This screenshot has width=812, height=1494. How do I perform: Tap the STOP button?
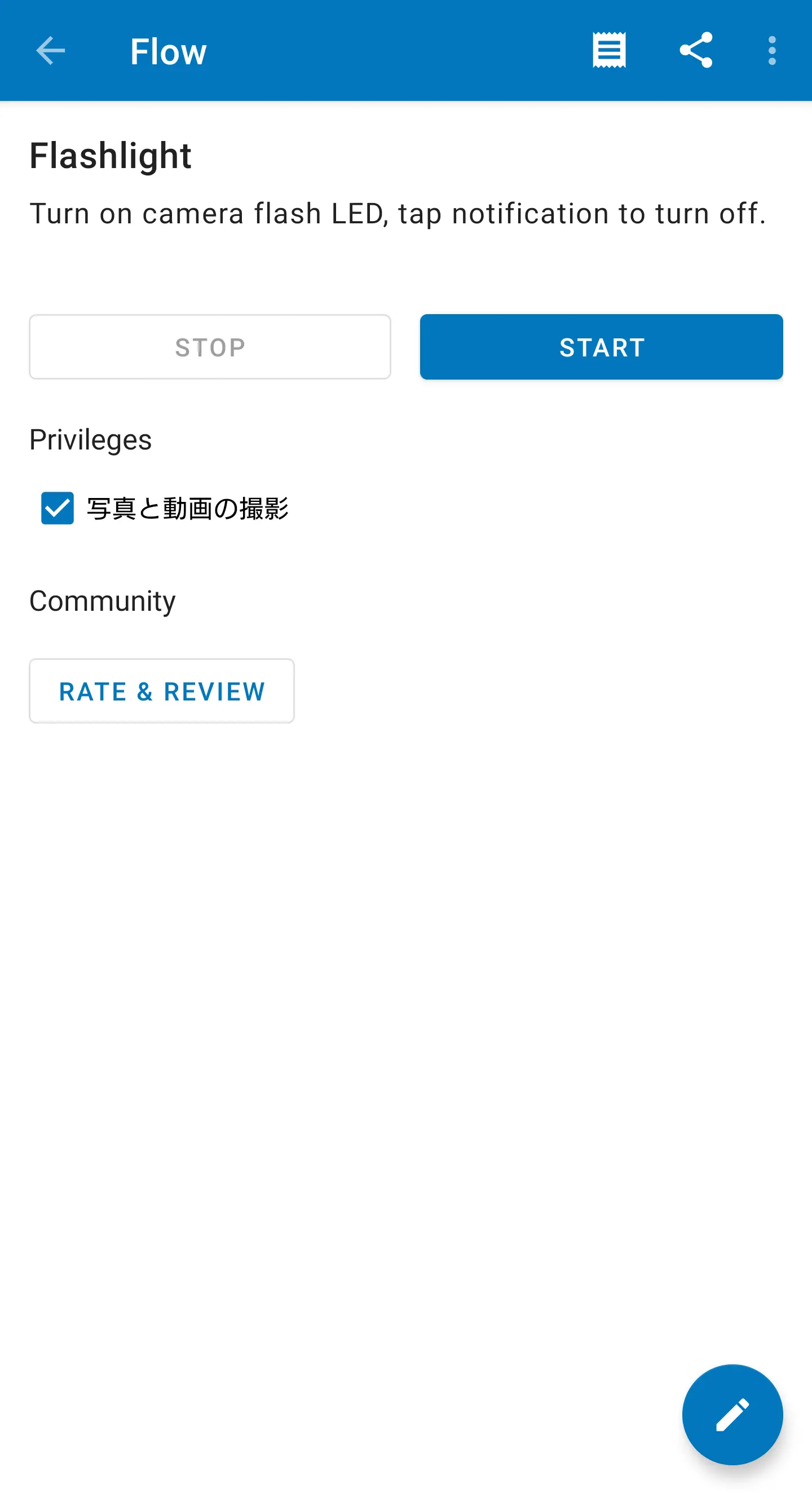tap(210, 347)
